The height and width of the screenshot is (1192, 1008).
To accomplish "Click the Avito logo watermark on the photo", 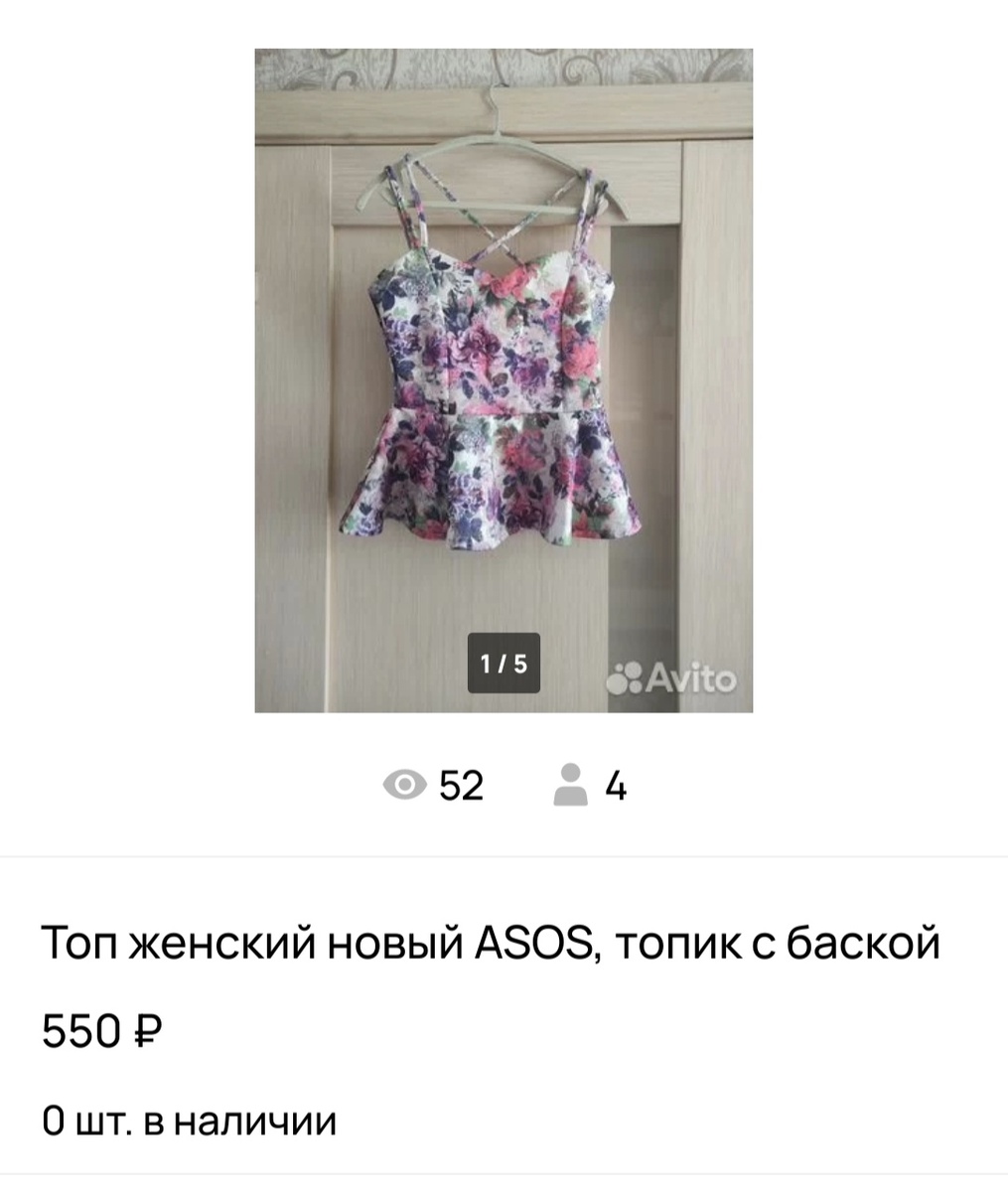I will (x=675, y=675).
